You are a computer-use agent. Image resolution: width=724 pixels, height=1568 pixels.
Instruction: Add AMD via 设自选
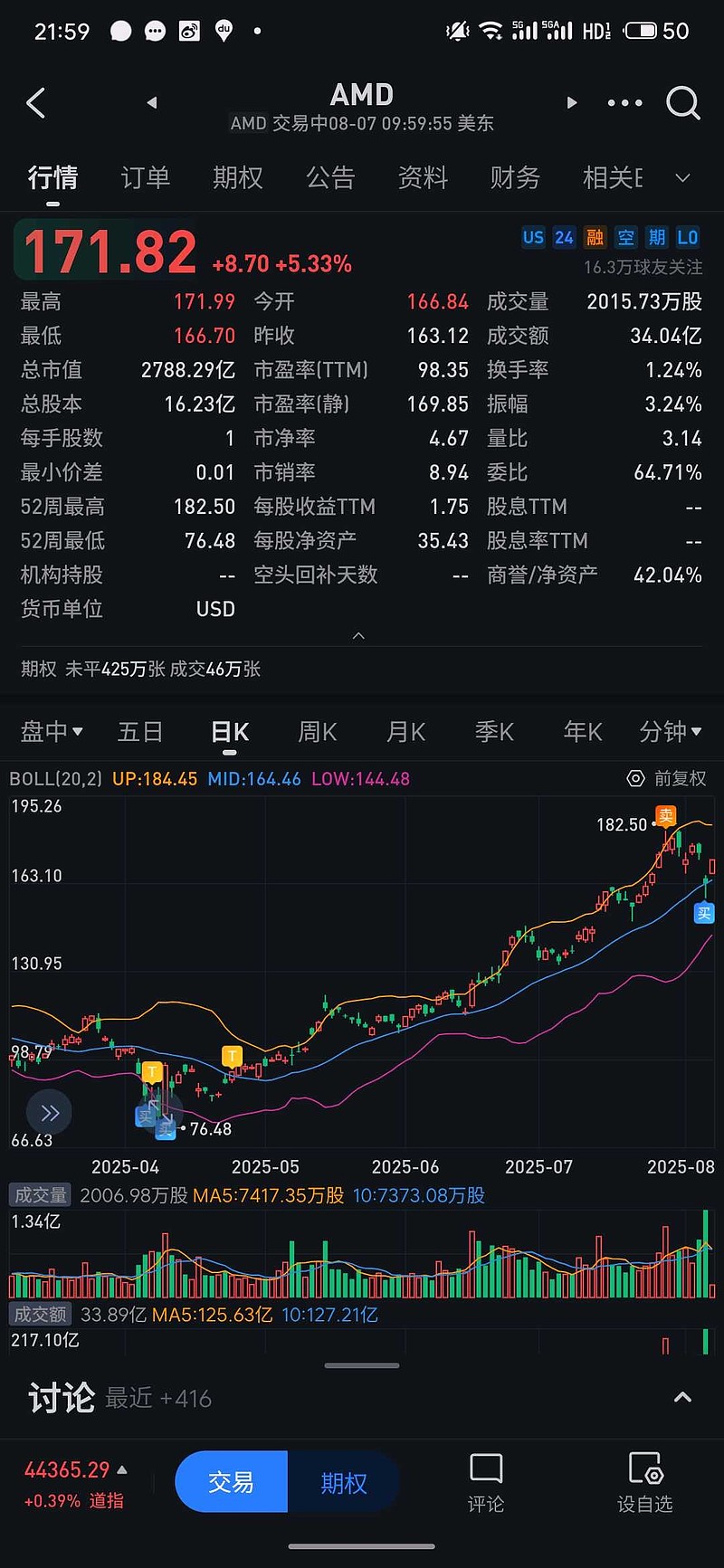(x=644, y=1483)
